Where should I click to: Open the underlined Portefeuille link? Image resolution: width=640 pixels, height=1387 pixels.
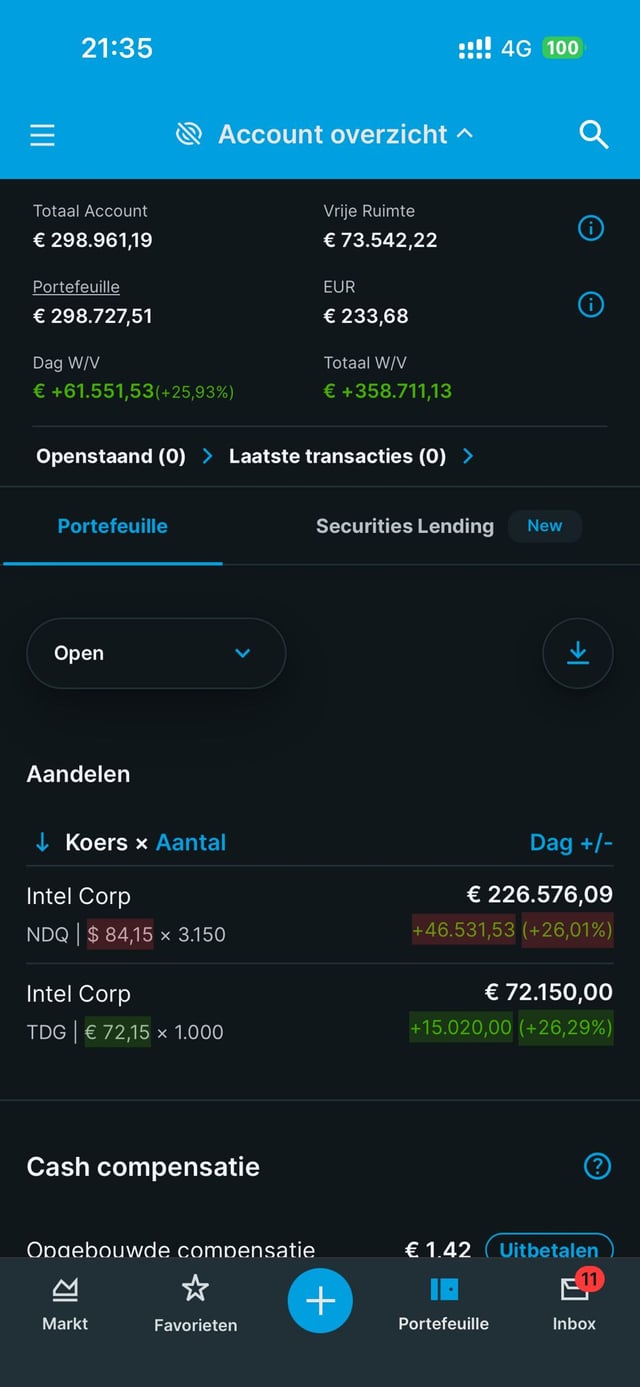point(76,287)
